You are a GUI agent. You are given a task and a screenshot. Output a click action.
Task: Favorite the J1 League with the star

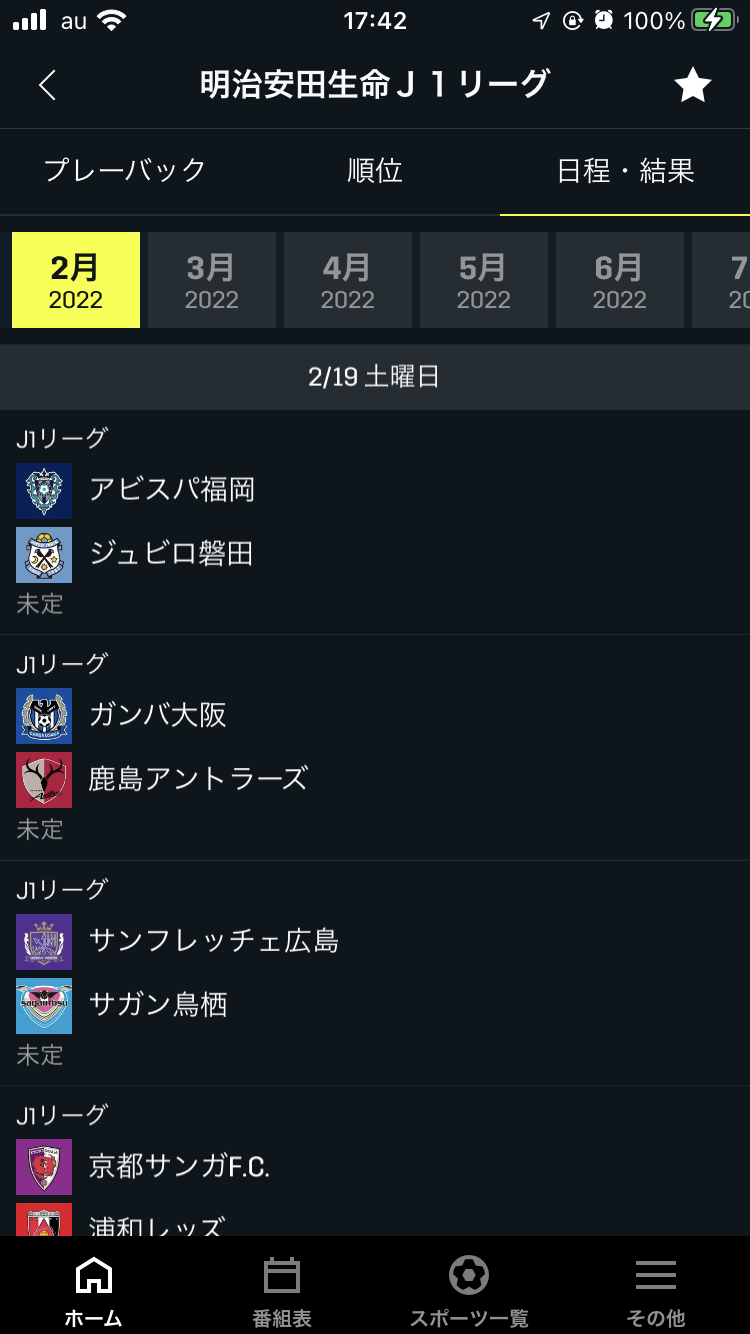tap(692, 86)
